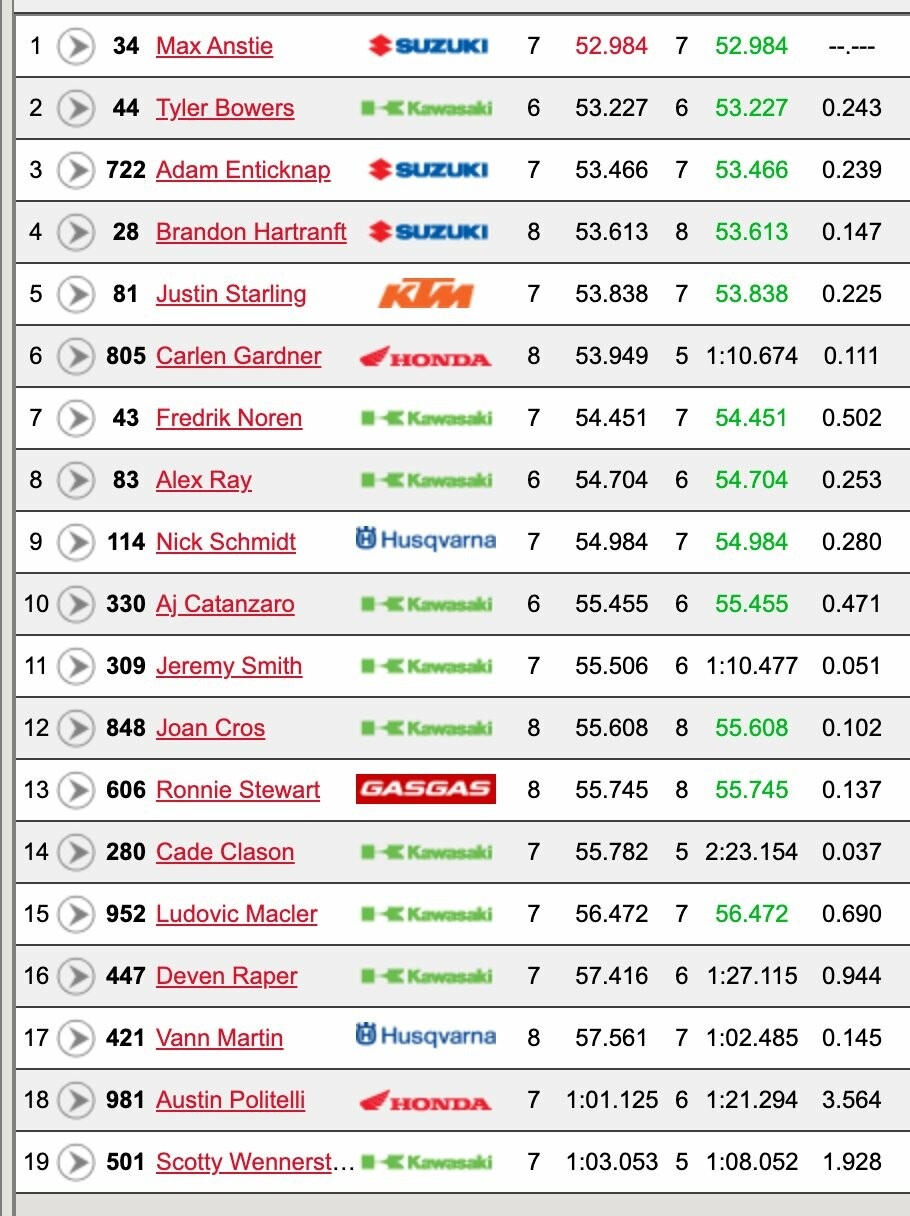Click the KTM logo for Justin Starling
The height and width of the screenshot is (1216, 910).
point(426,294)
